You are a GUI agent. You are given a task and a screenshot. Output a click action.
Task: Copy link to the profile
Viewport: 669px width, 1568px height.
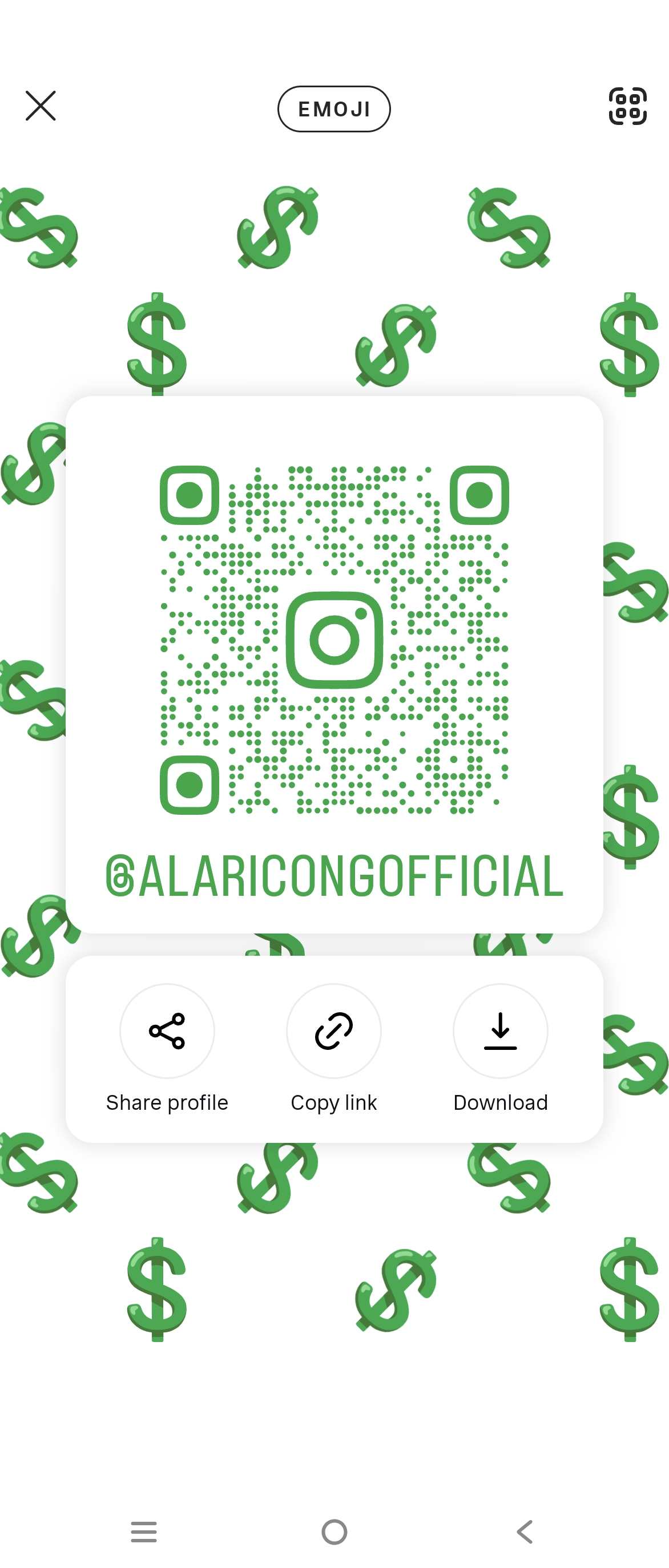coord(333,1030)
